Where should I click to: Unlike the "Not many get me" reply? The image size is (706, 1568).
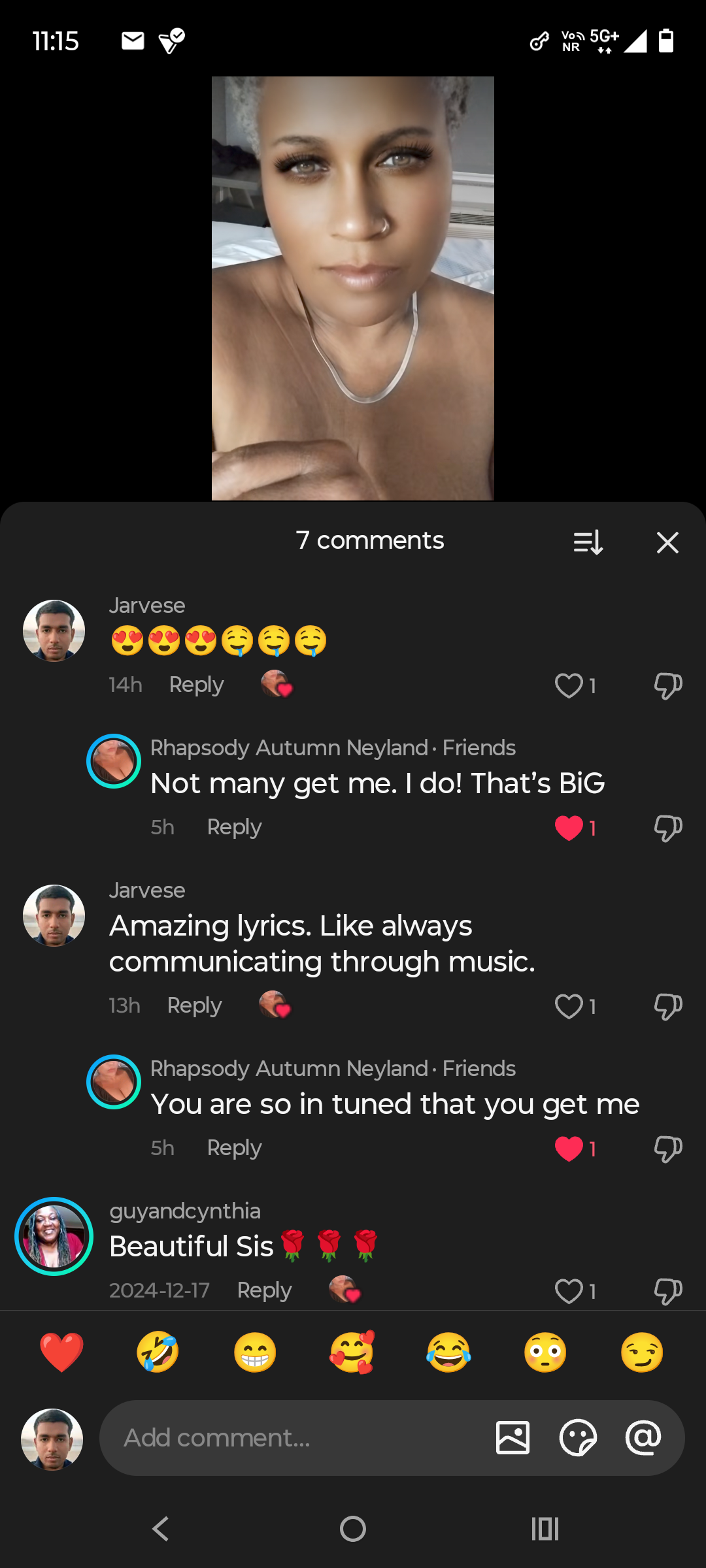click(x=569, y=828)
